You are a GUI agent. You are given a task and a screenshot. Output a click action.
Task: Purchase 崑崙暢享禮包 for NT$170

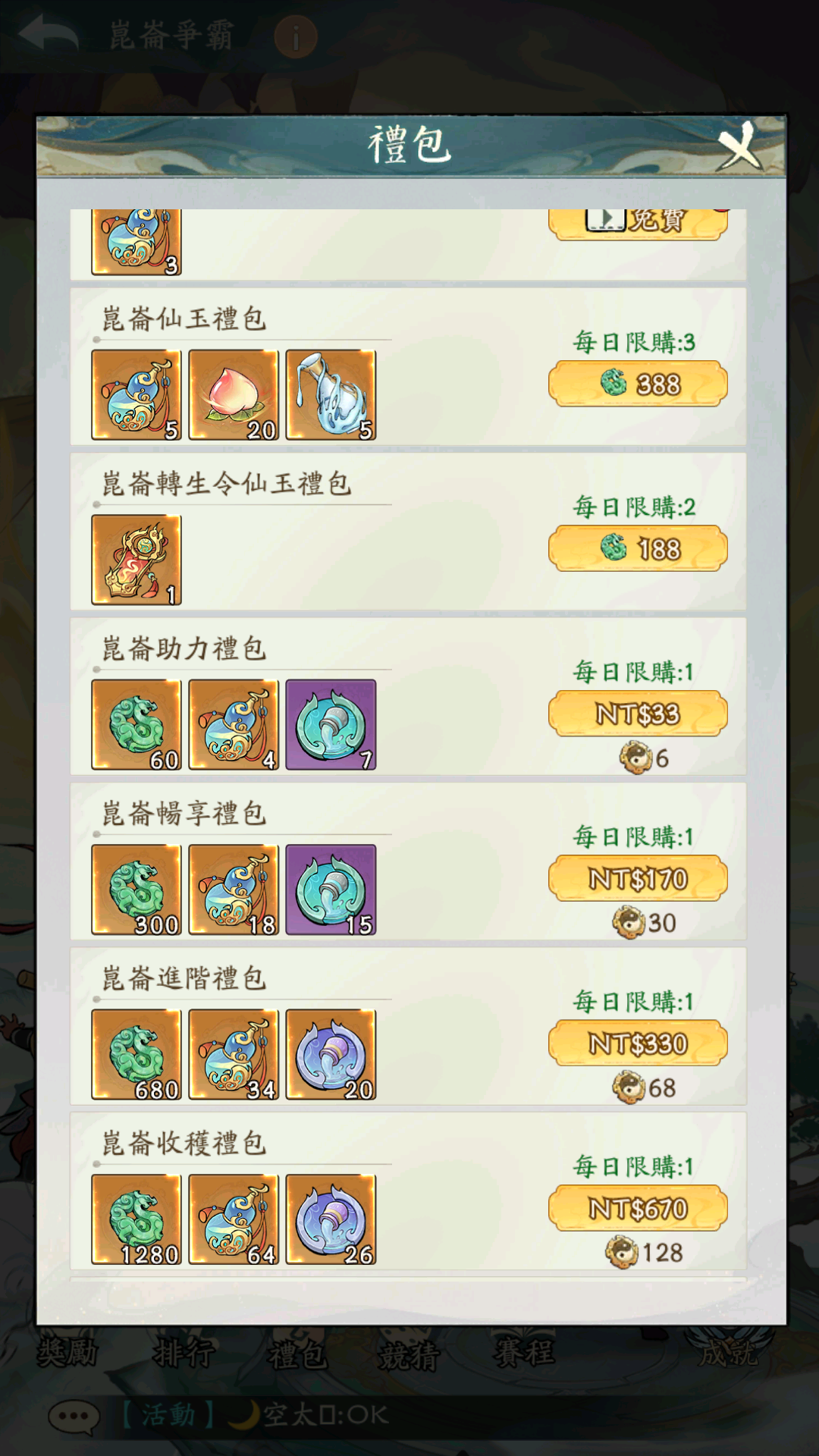(x=638, y=878)
